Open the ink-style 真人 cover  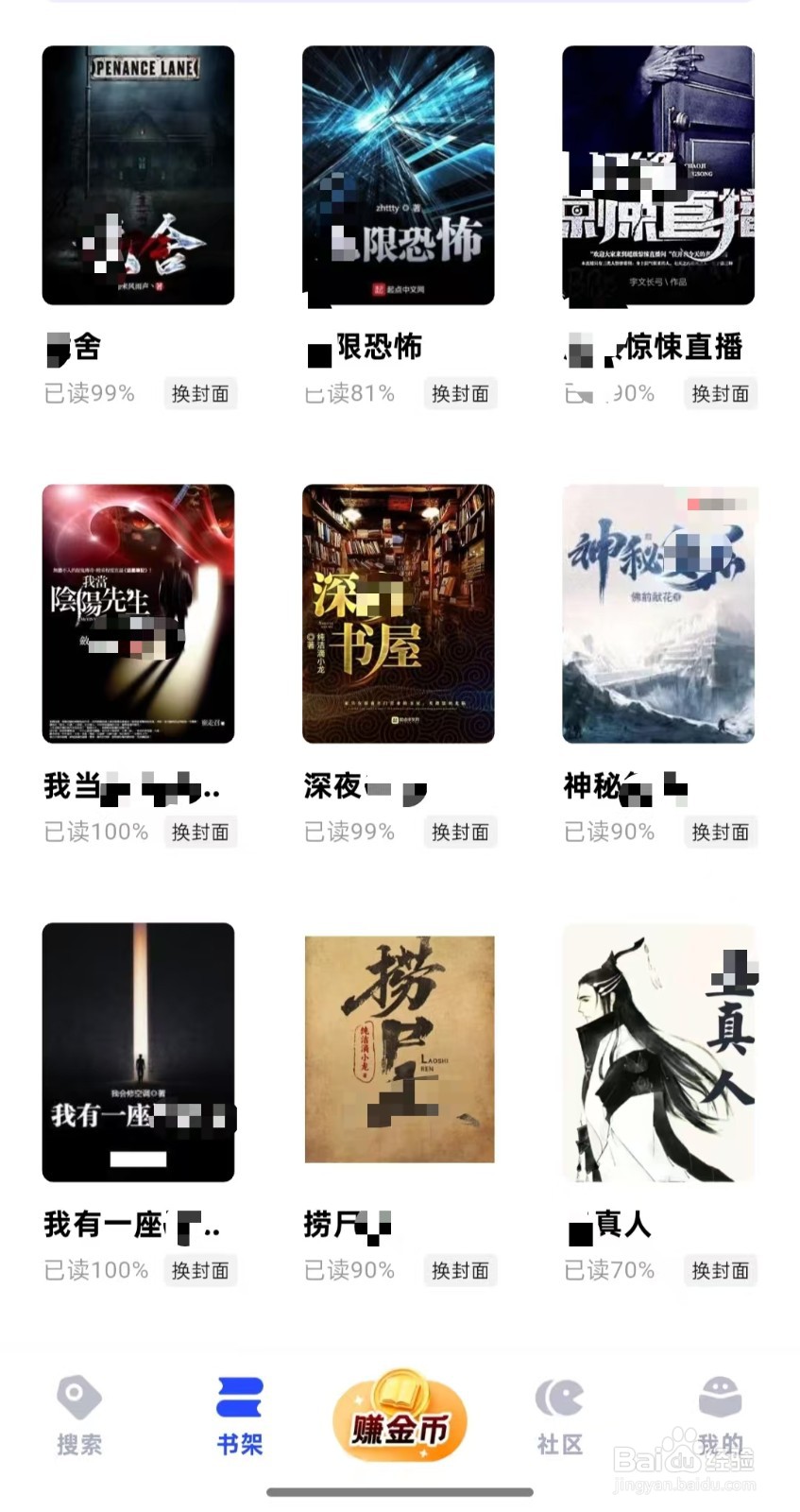pyautogui.click(x=657, y=1052)
